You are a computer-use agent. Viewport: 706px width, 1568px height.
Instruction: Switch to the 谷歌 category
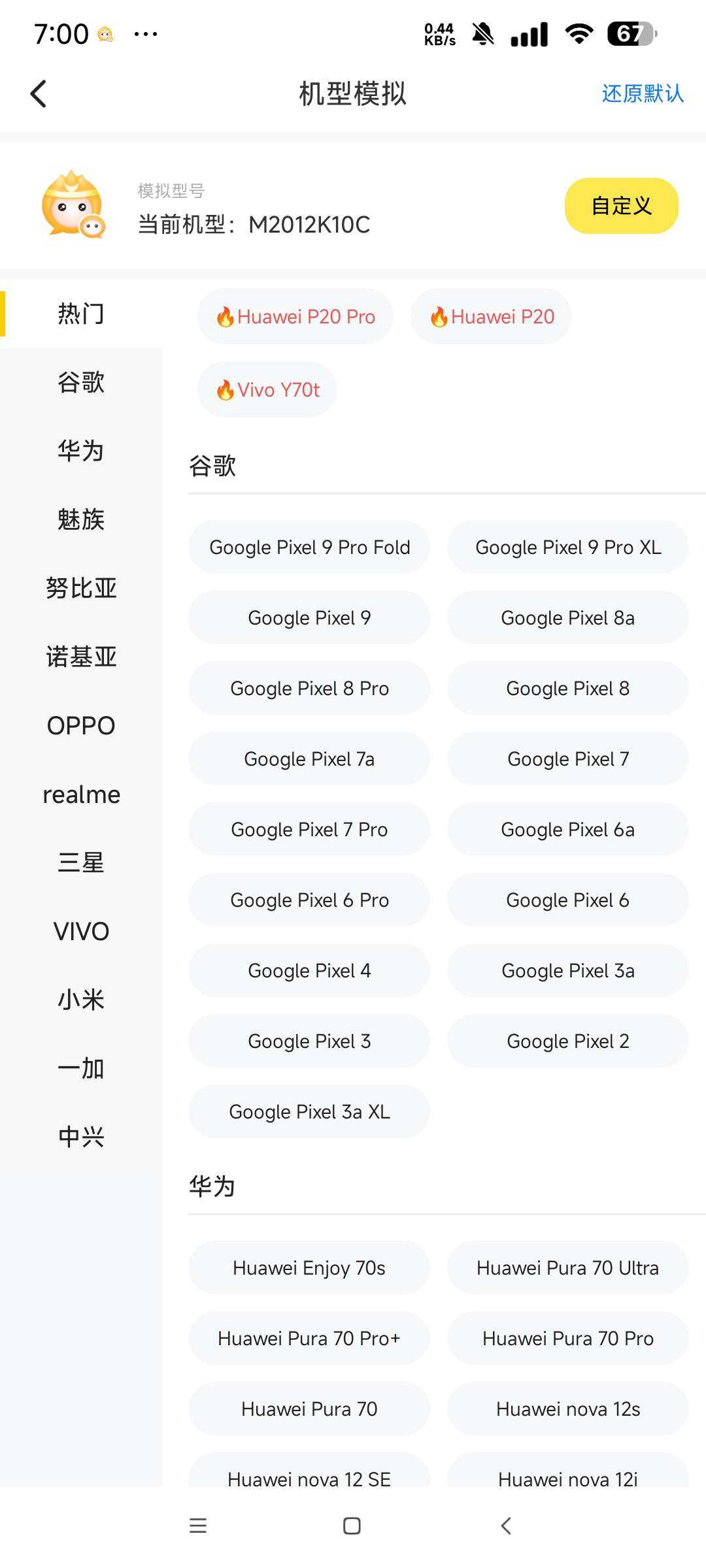coord(81,382)
